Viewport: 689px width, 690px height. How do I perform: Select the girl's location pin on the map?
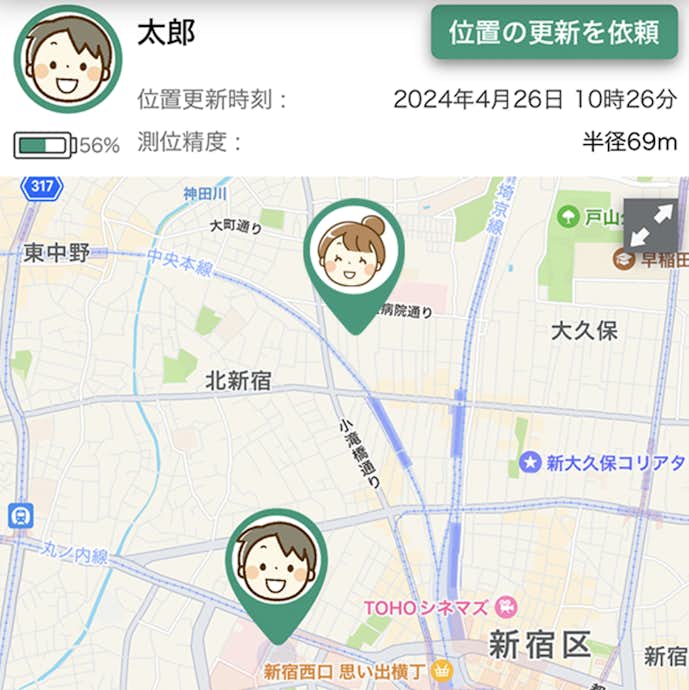(x=354, y=255)
